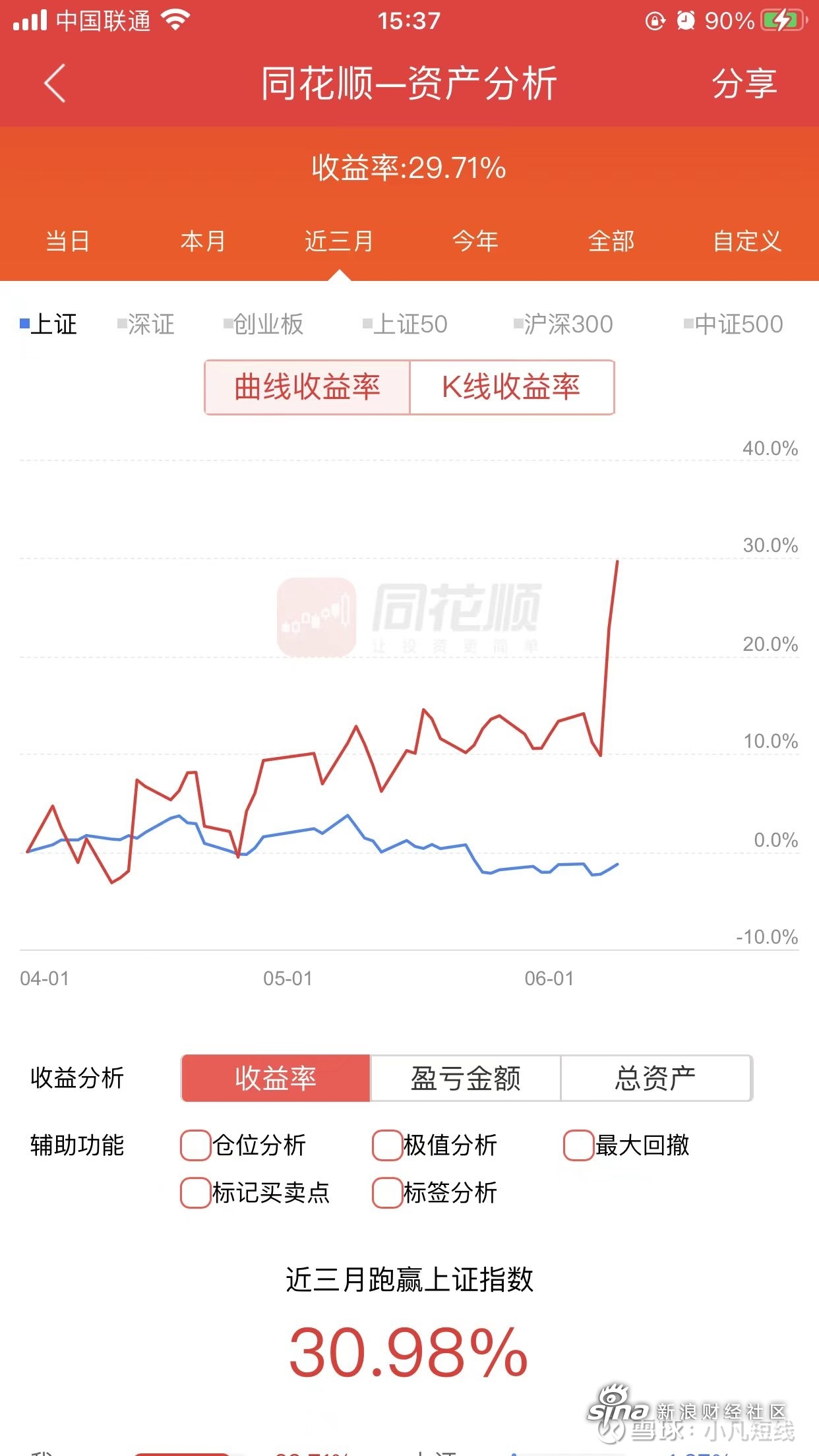Image resolution: width=819 pixels, height=1456 pixels.
Task: Tick the 标签分析 checkbox
Action: pyautogui.click(x=387, y=1193)
